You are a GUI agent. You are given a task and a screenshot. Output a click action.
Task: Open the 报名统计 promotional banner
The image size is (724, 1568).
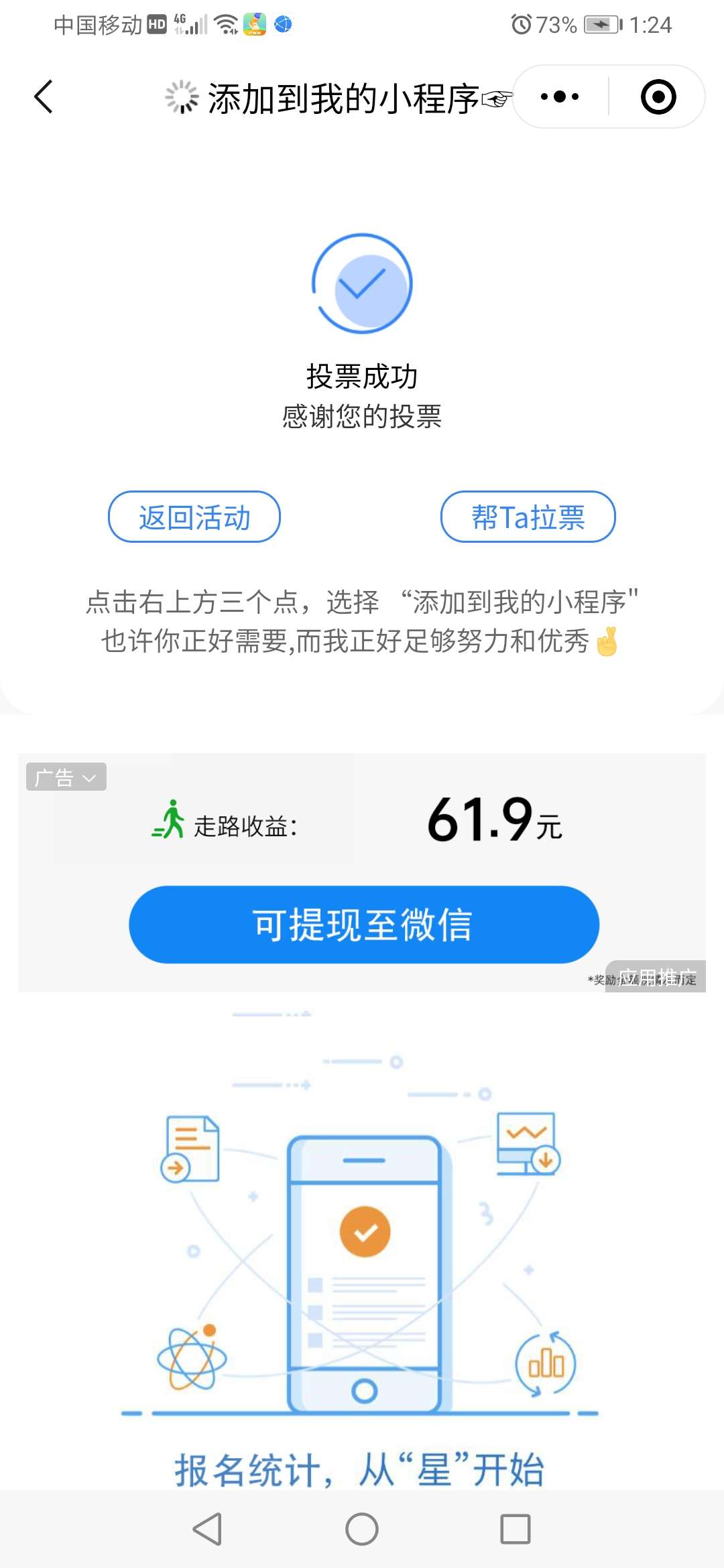(361, 1246)
